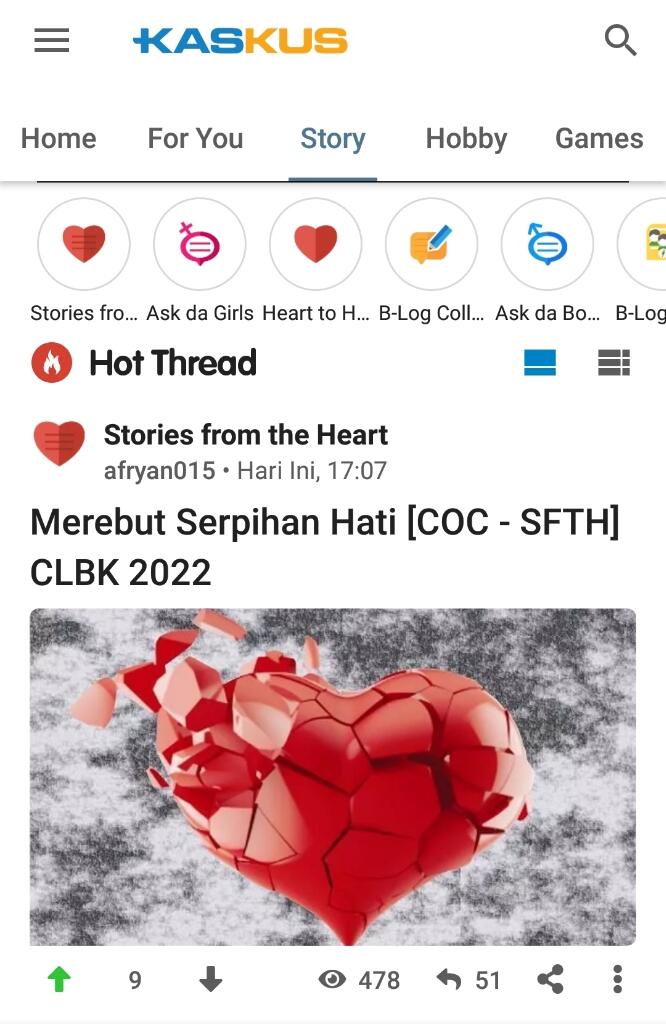
Task: Switch Hot Thread to compact list view
Action: pyautogui.click(x=613, y=363)
